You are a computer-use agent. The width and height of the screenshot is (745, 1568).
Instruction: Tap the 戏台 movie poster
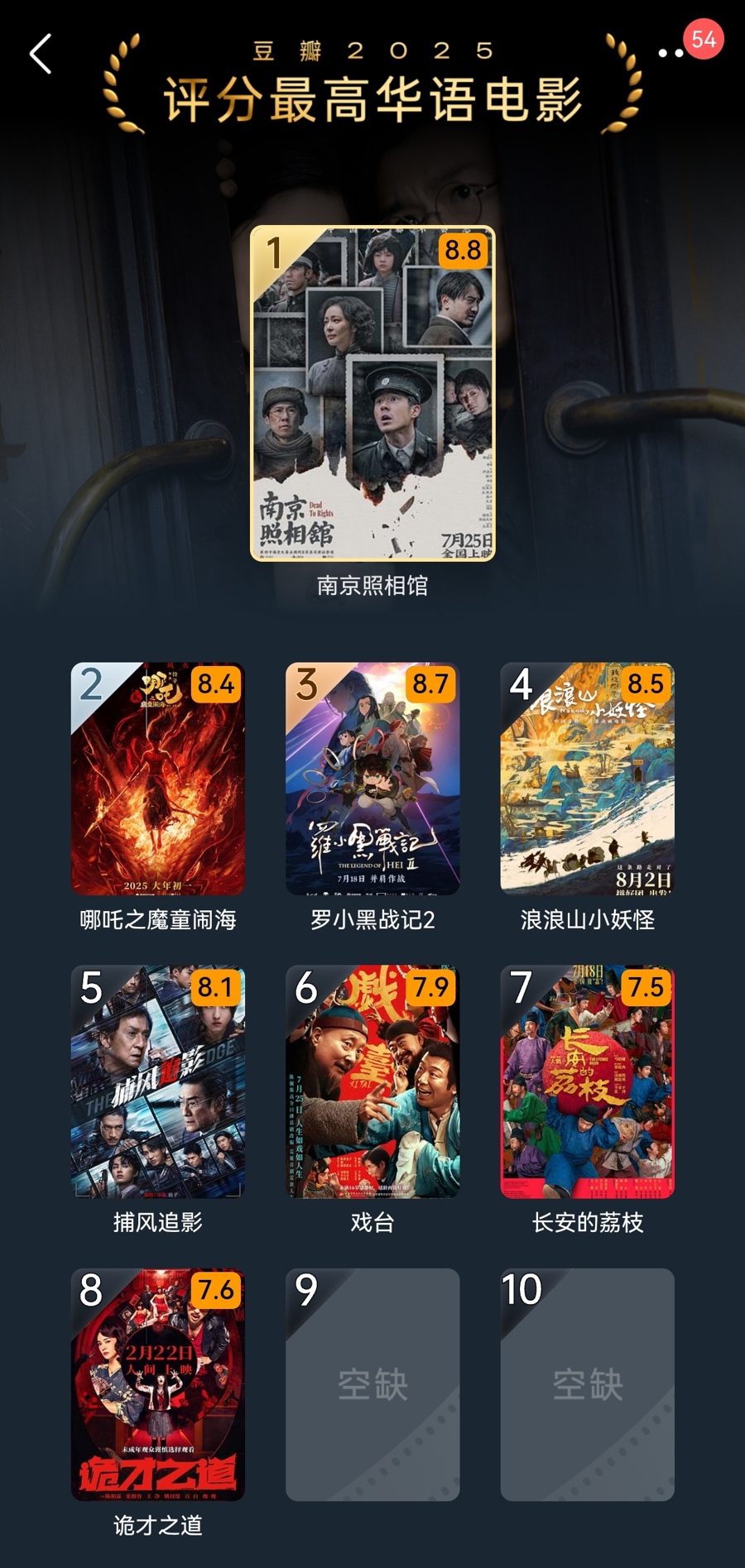pos(372,1081)
